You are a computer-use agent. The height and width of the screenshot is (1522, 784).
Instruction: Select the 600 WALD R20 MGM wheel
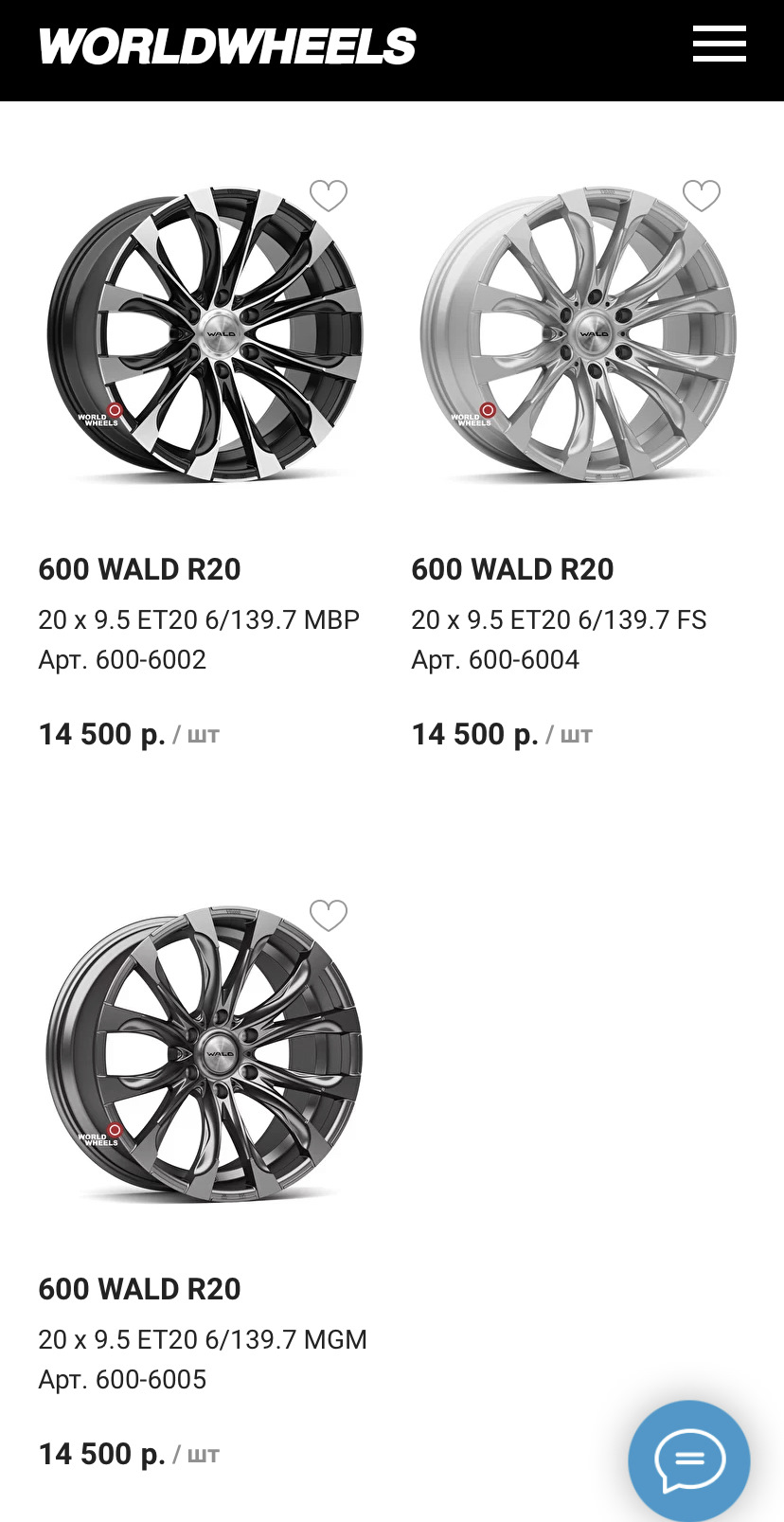[x=139, y=1289]
